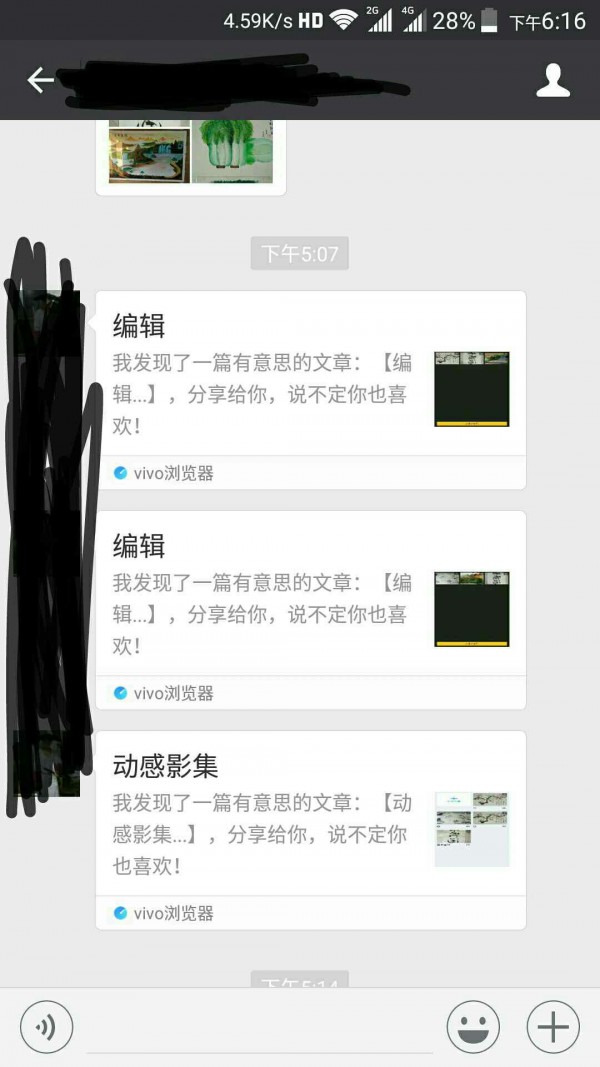
Task: Switch to voice message input
Action: coord(46,1027)
